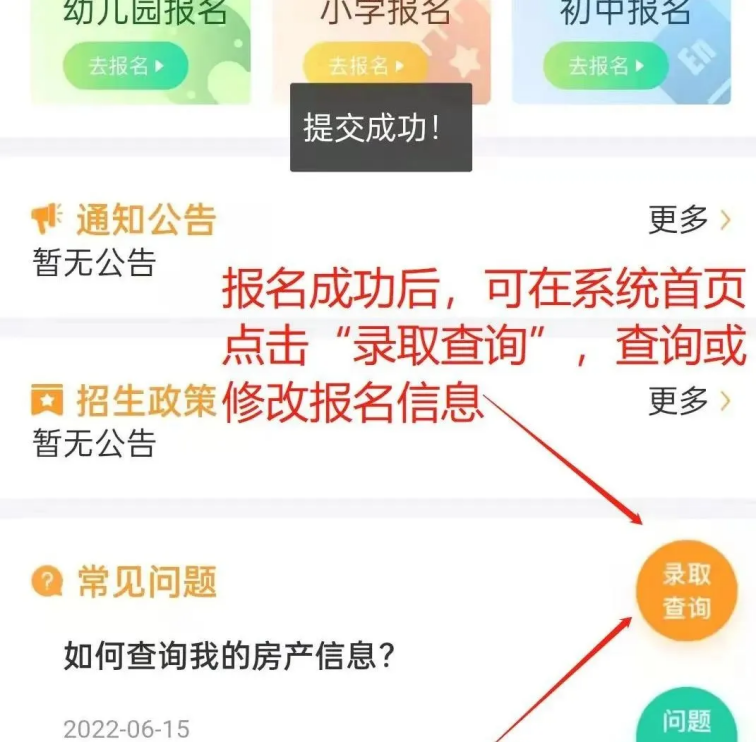Tap the 录取查询 floating button
Screen dimensions: 756x742
tap(686, 590)
